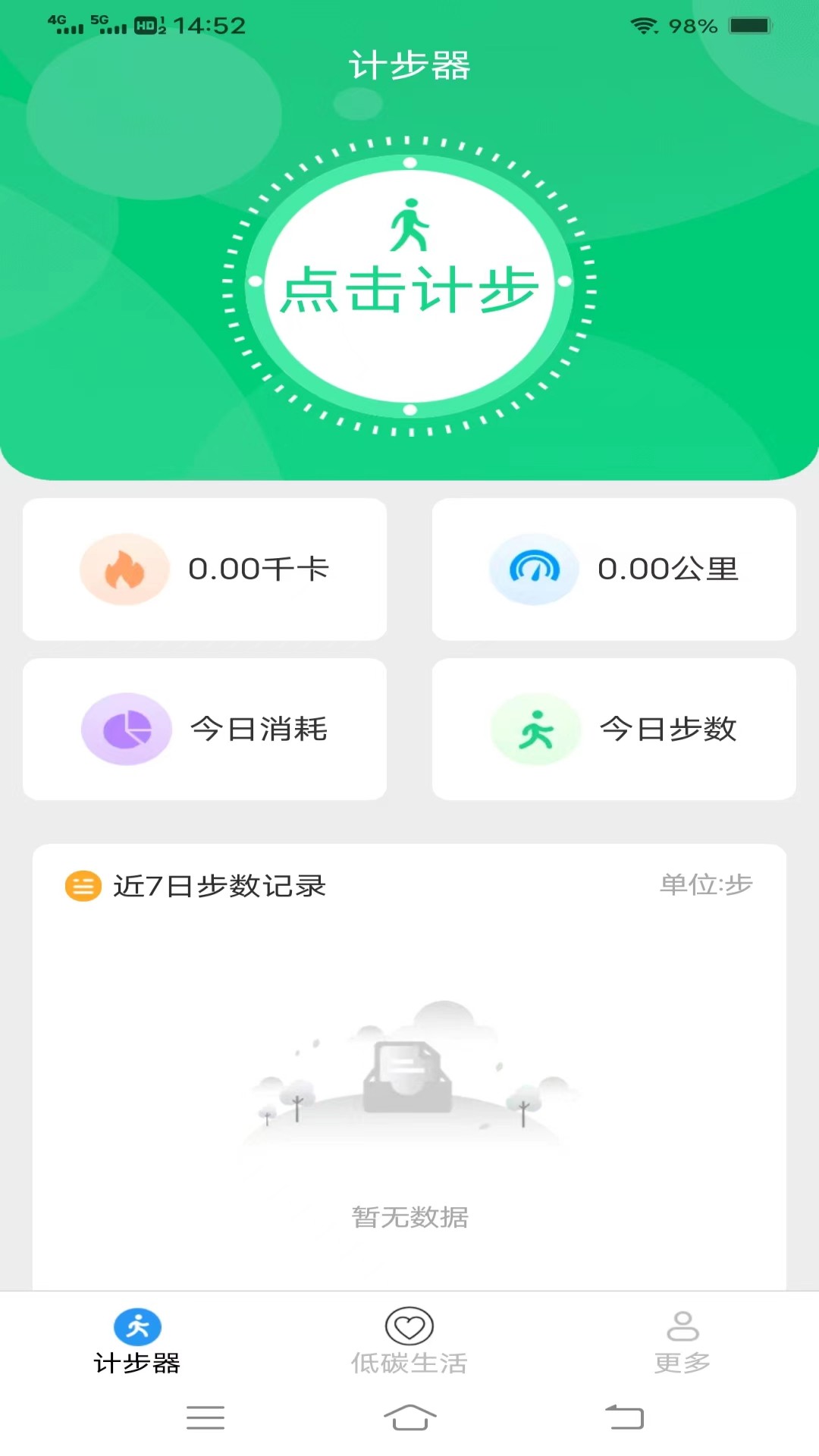Viewport: 819px width, 1456px height.
Task: Tap the purple pie chart 今日消耗 icon
Action: 126,729
